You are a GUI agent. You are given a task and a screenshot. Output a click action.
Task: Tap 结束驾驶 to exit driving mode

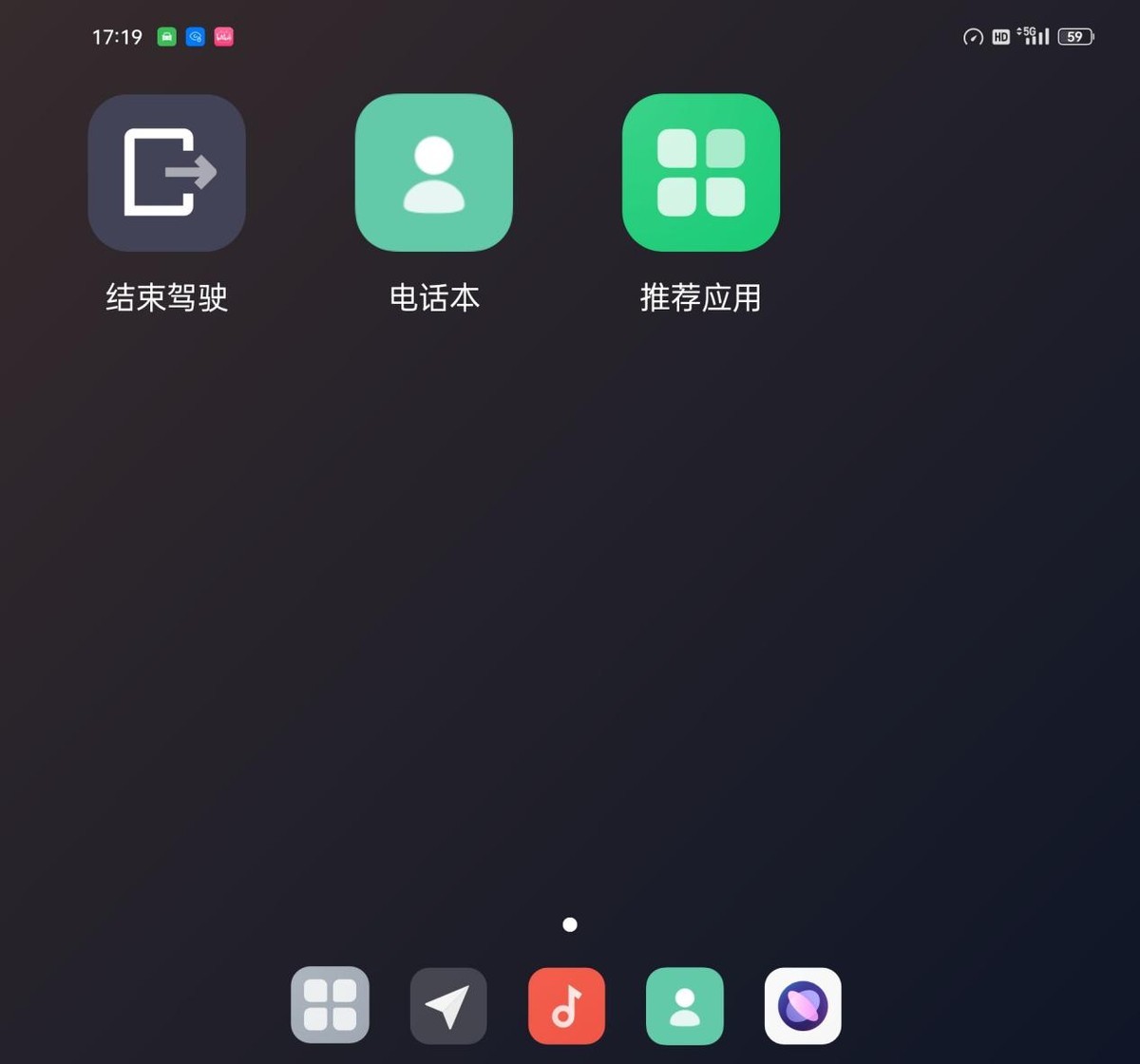(166, 173)
